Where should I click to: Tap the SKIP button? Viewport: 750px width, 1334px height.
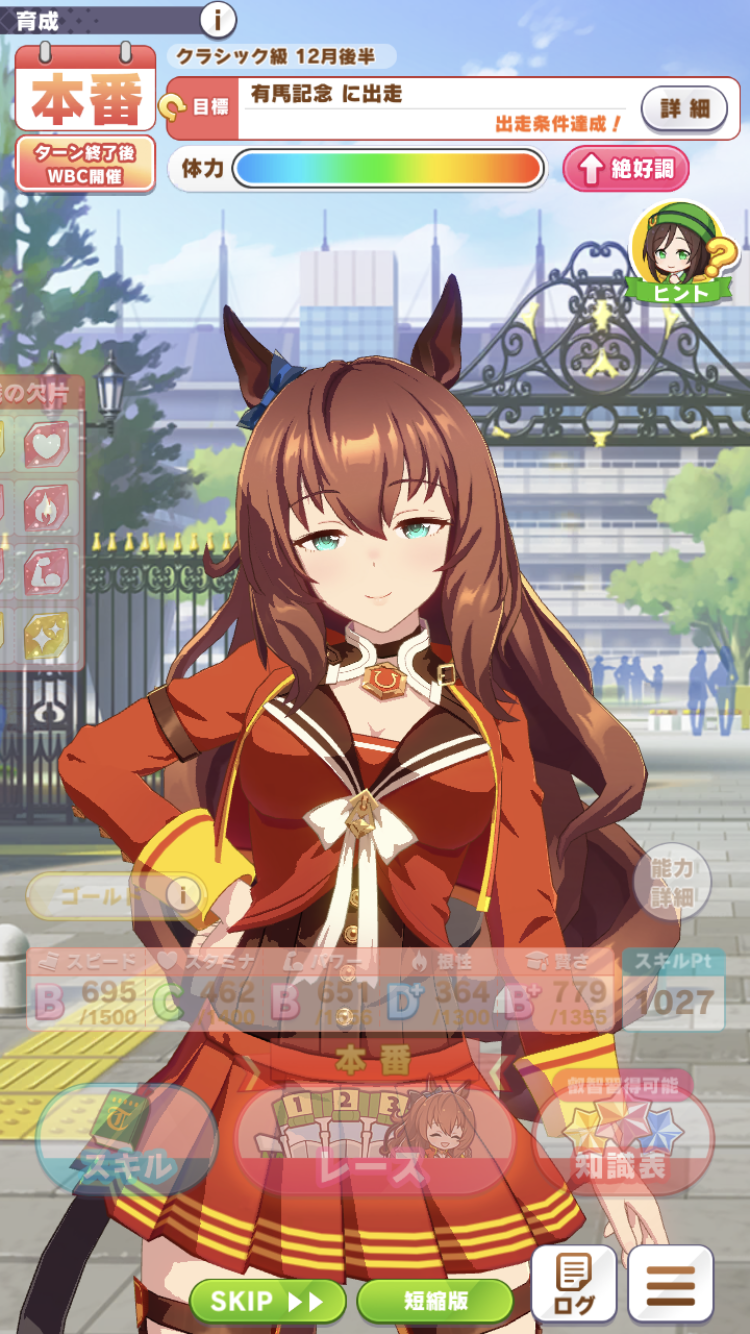[267, 1301]
